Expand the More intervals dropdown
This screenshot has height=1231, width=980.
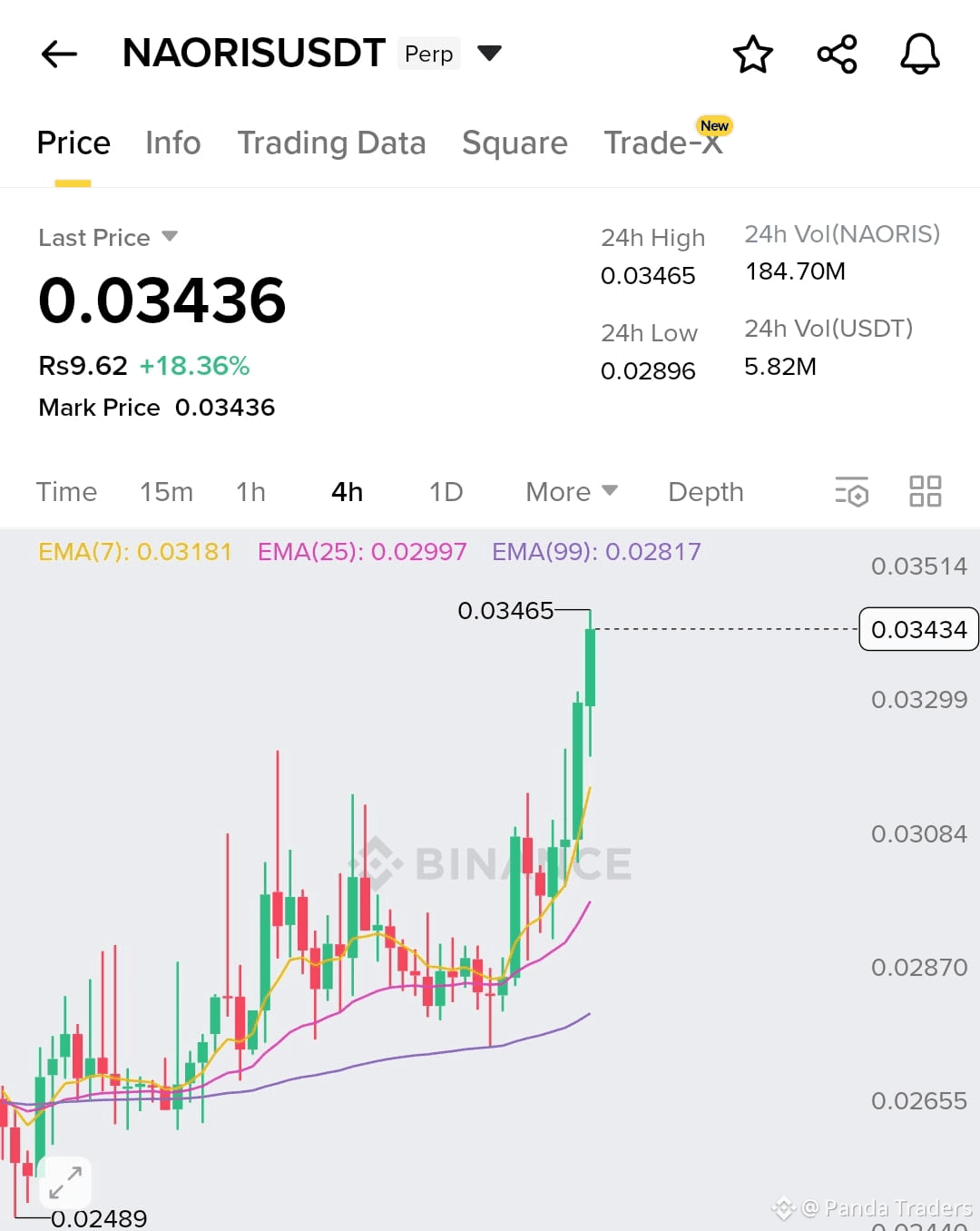pyautogui.click(x=572, y=492)
